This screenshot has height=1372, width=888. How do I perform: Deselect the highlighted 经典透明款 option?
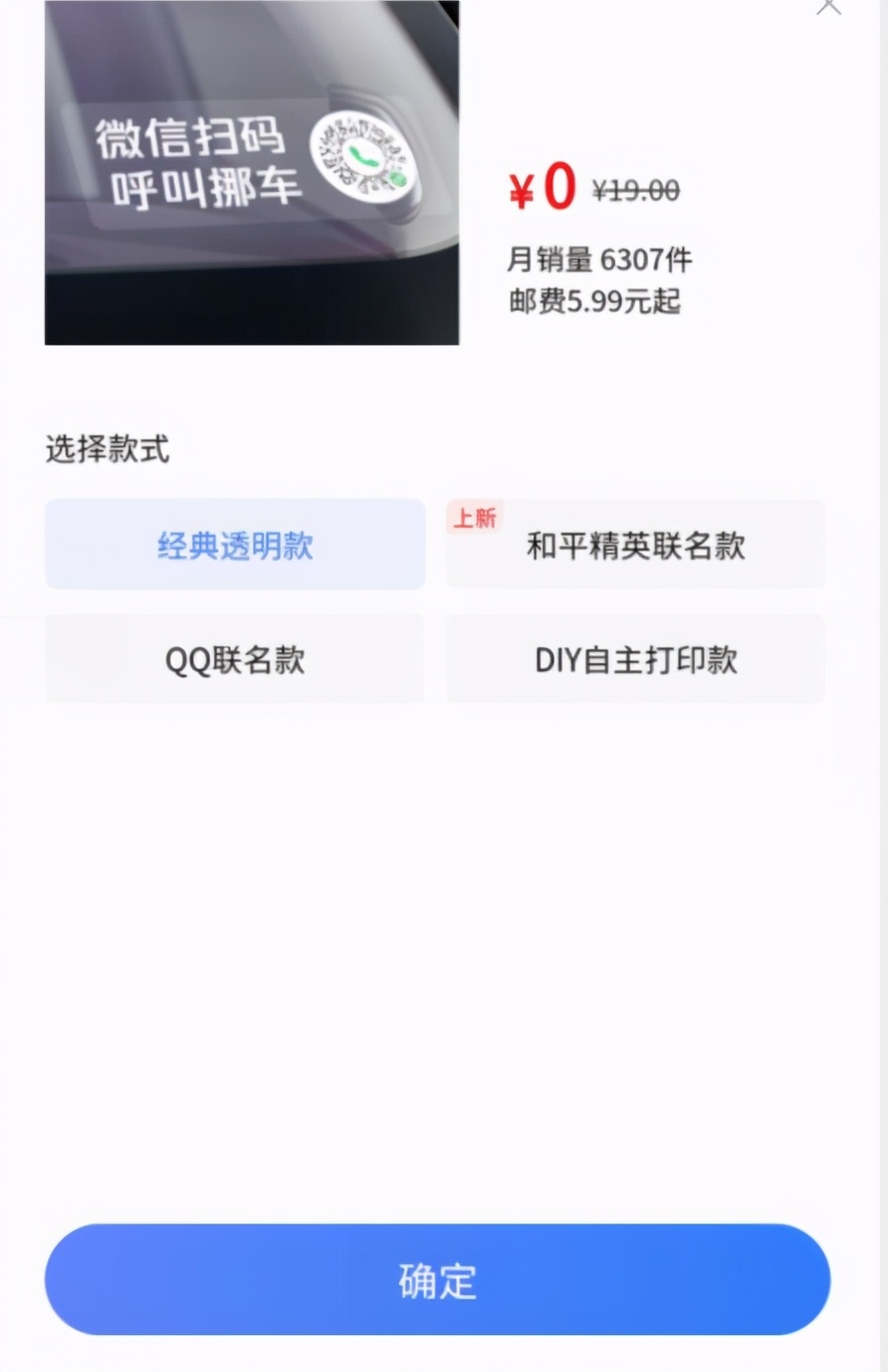(x=235, y=544)
